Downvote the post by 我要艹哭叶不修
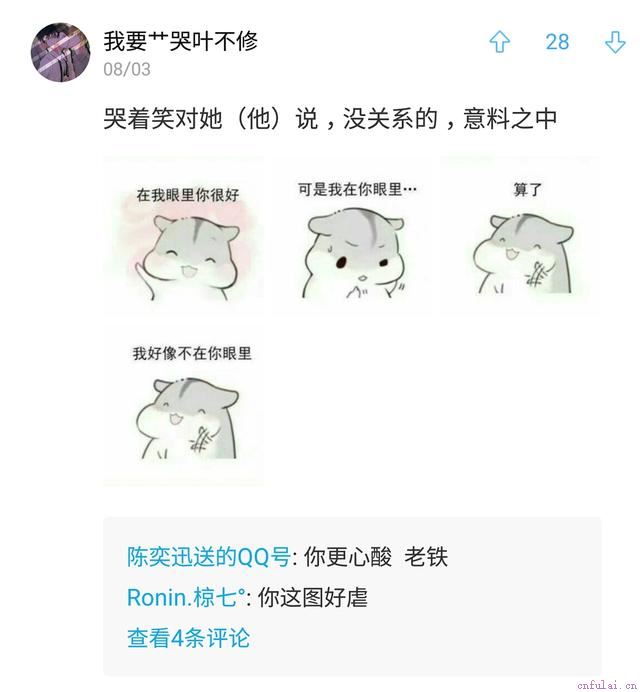Image resolution: width=640 pixels, height=692 pixels. 615,42
